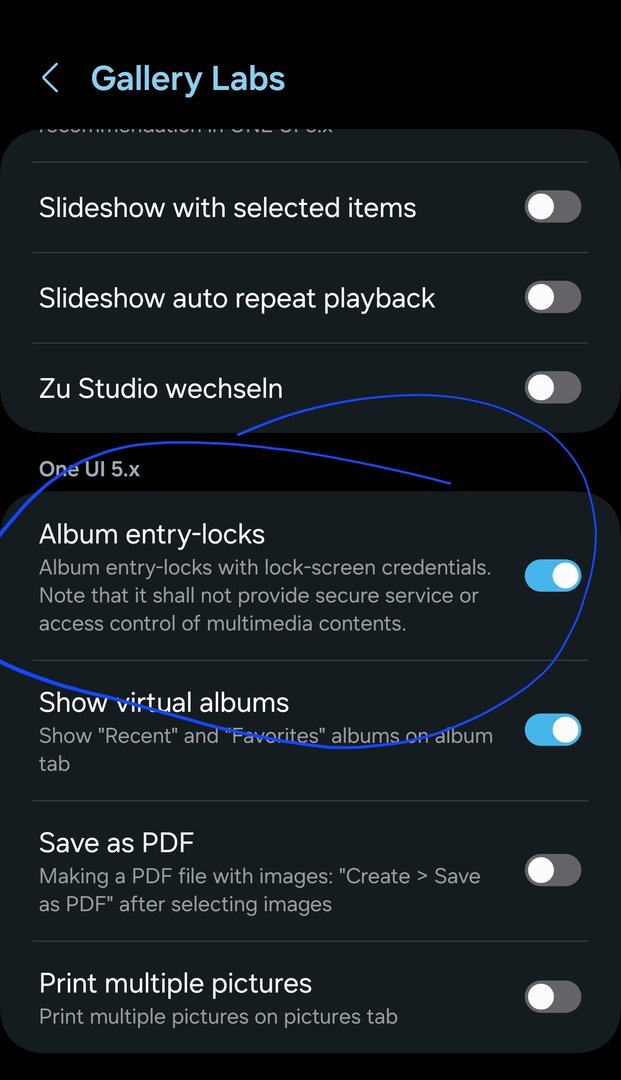Go back from Gallery Labs
The height and width of the screenshot is (1080, 621).
click(50, 78)
